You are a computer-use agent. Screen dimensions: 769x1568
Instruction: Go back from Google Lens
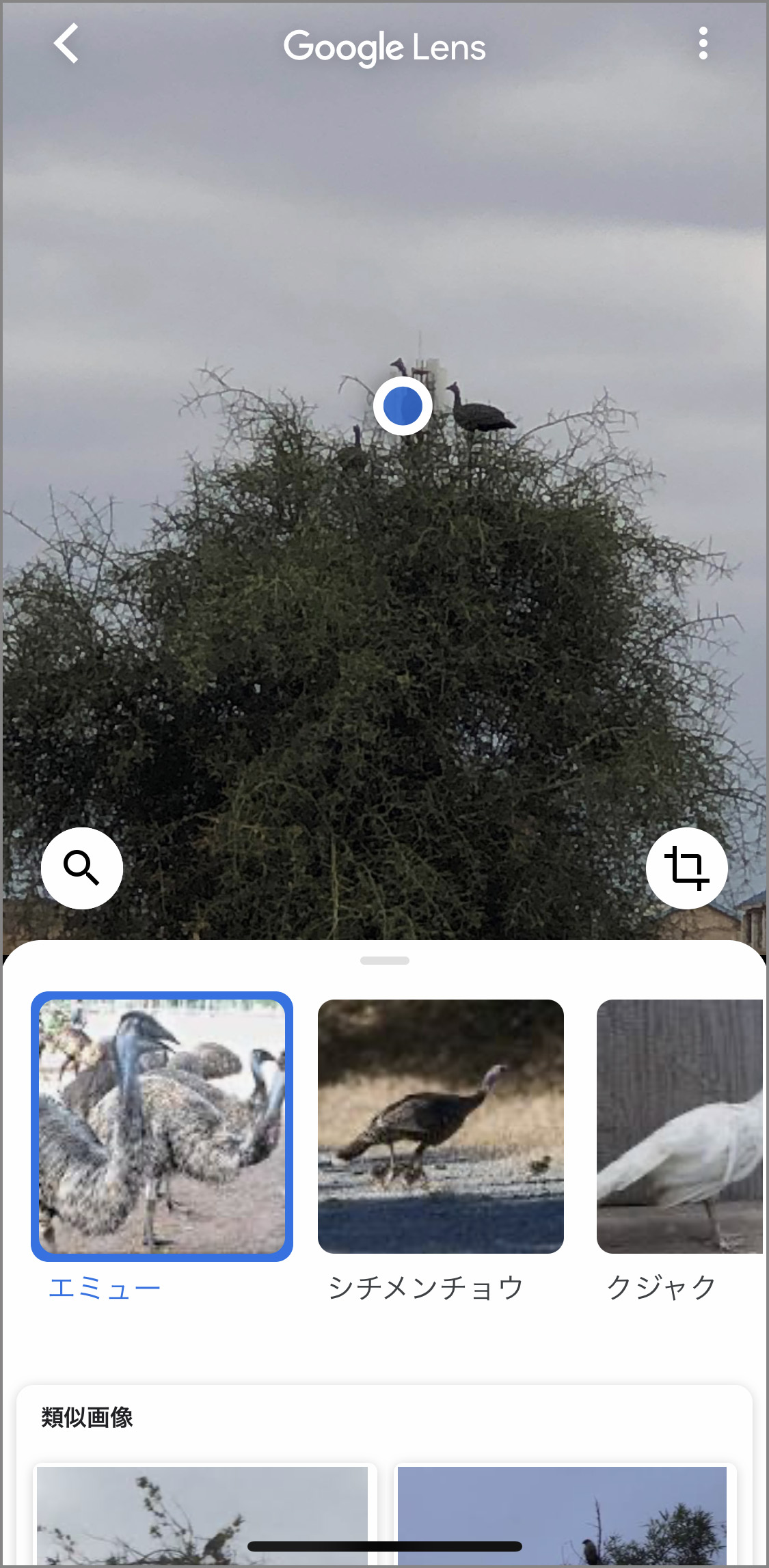coord(66,44)
